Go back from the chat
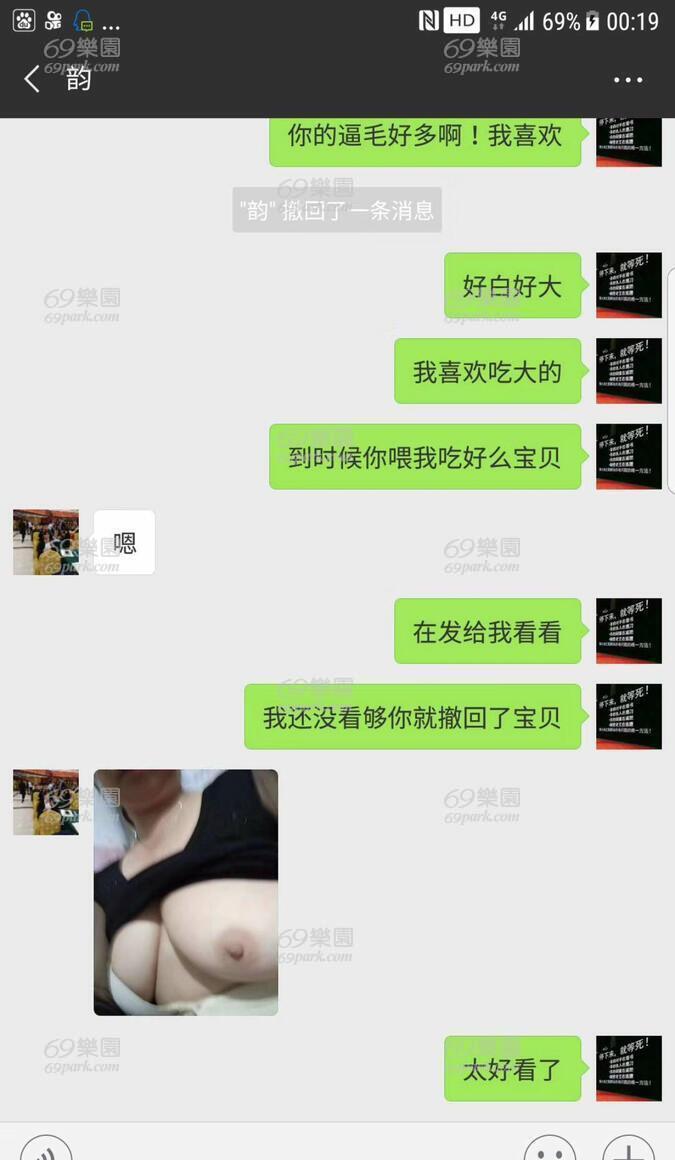The image size is (675, 1160). pos(31,78)
